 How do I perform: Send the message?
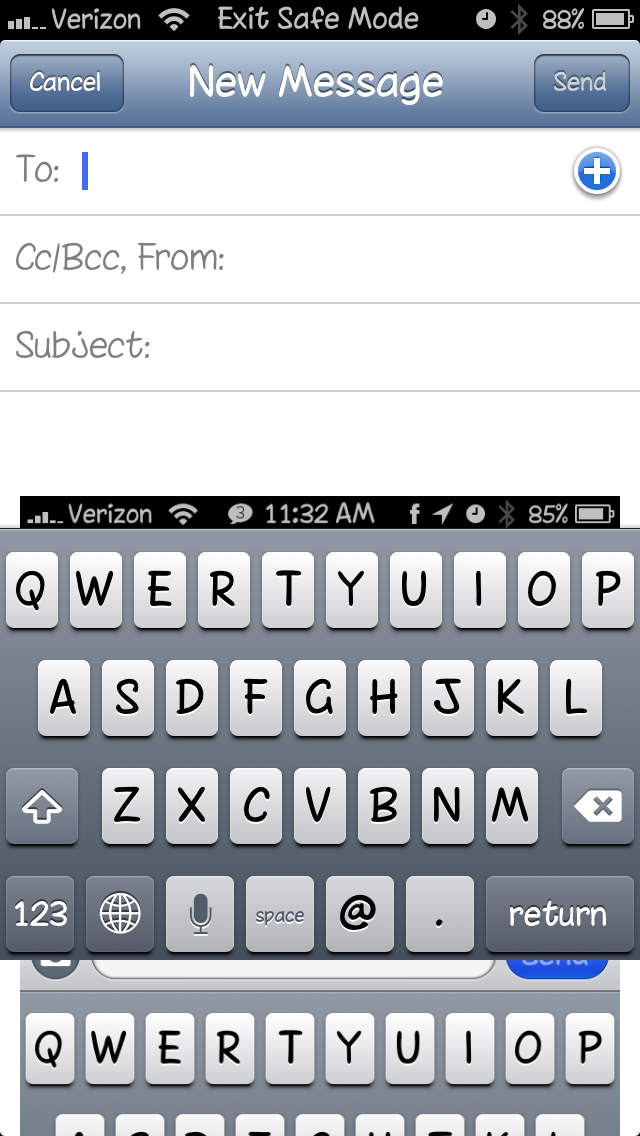point(581,83)
